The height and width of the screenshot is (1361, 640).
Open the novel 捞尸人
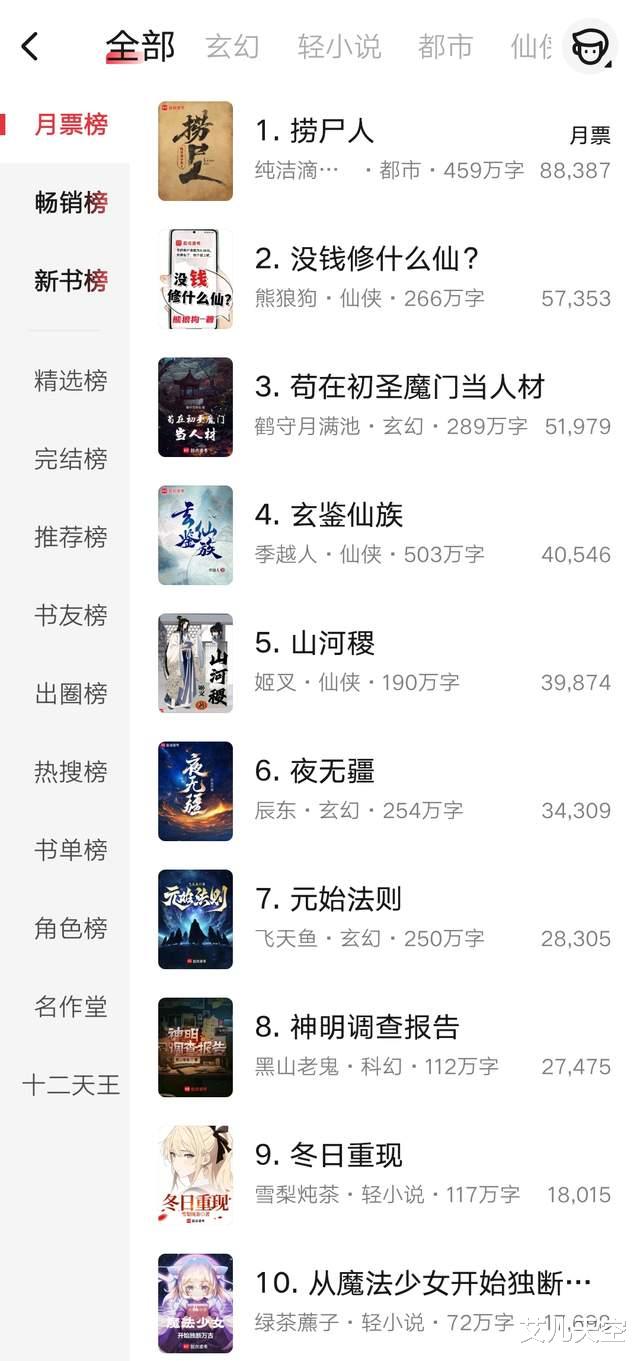coord(314,131)
